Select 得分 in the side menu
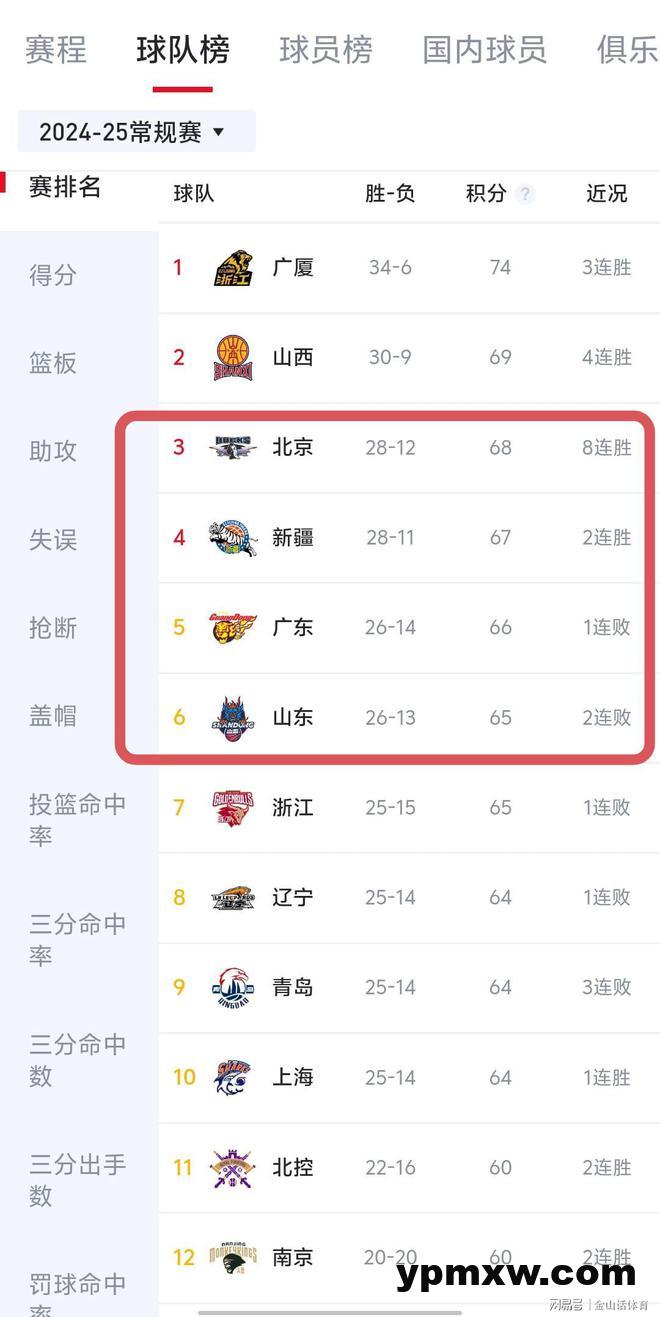 click(53, 275)
